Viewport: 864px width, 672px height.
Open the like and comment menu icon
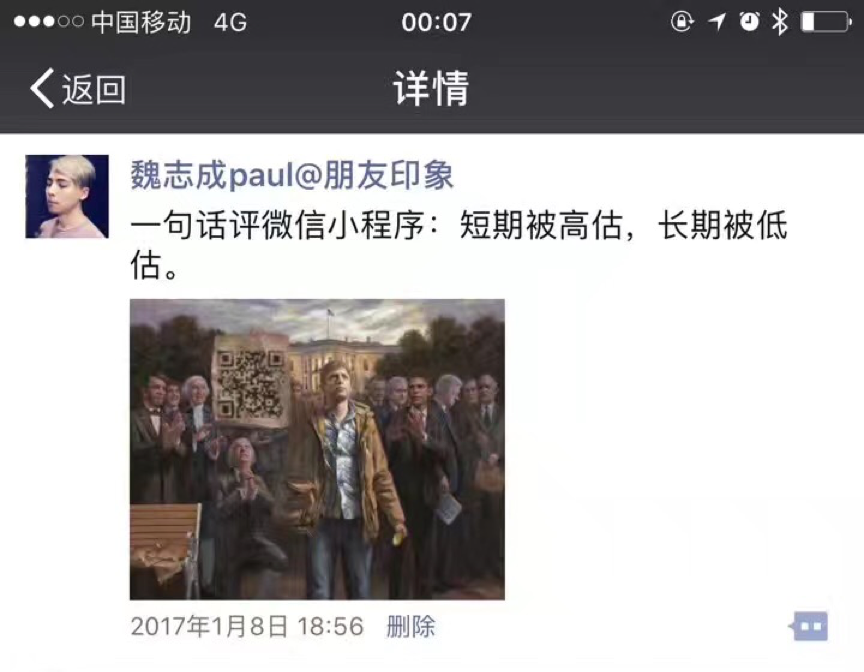tap(809, 627)
